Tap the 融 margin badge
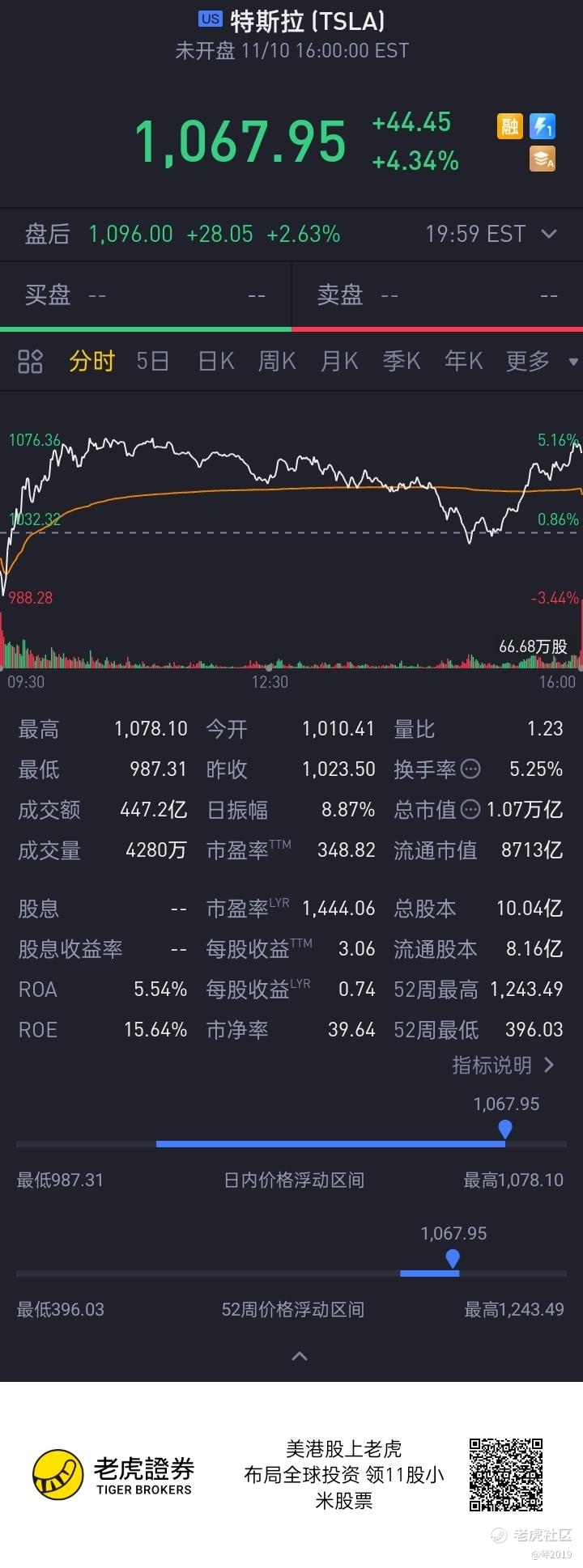 (509, 126)
